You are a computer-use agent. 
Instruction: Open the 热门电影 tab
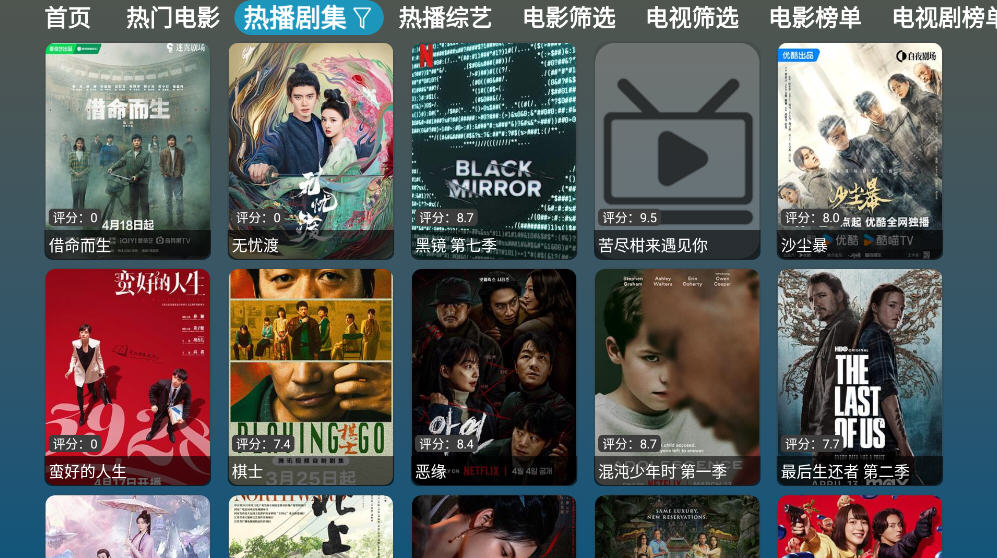coord(173,18)
